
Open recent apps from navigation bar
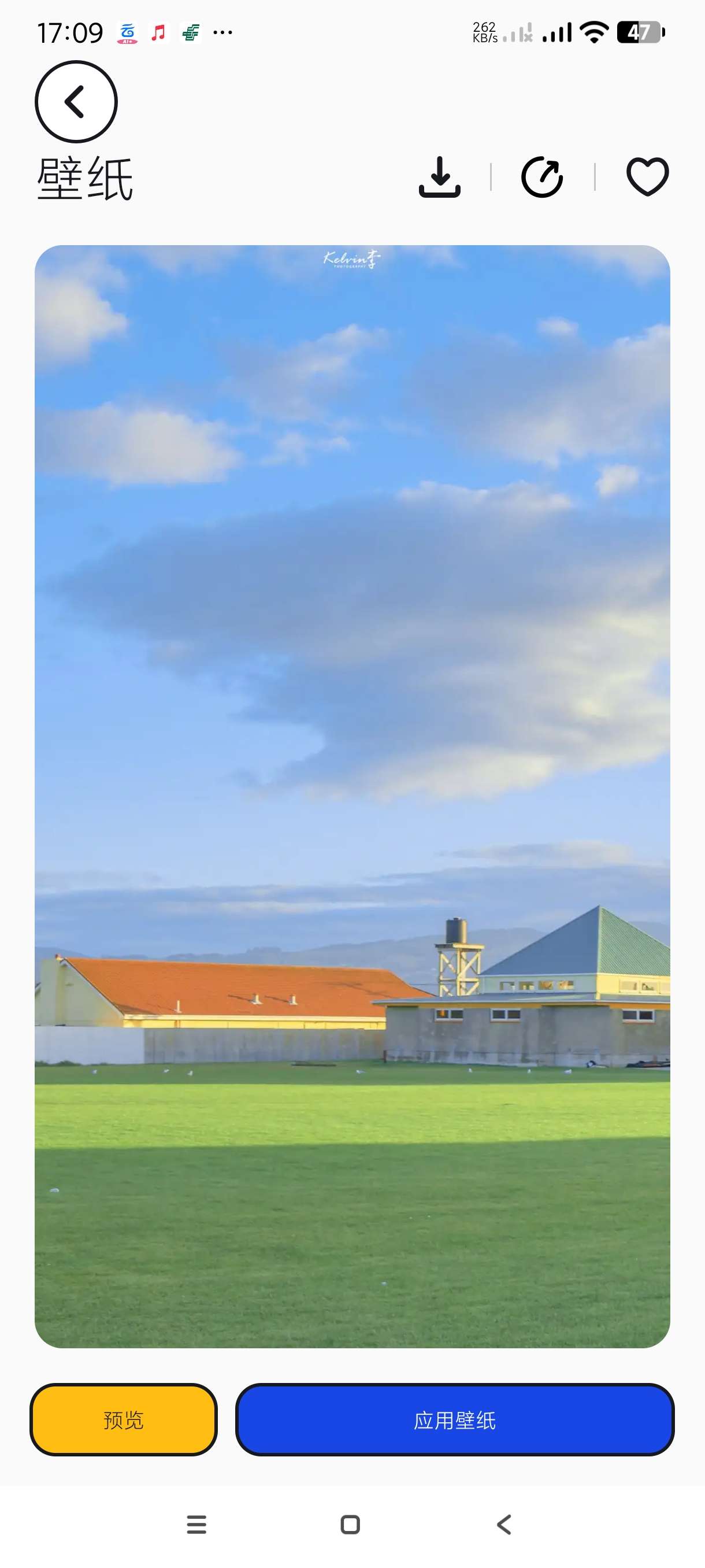coord(196,1524)
